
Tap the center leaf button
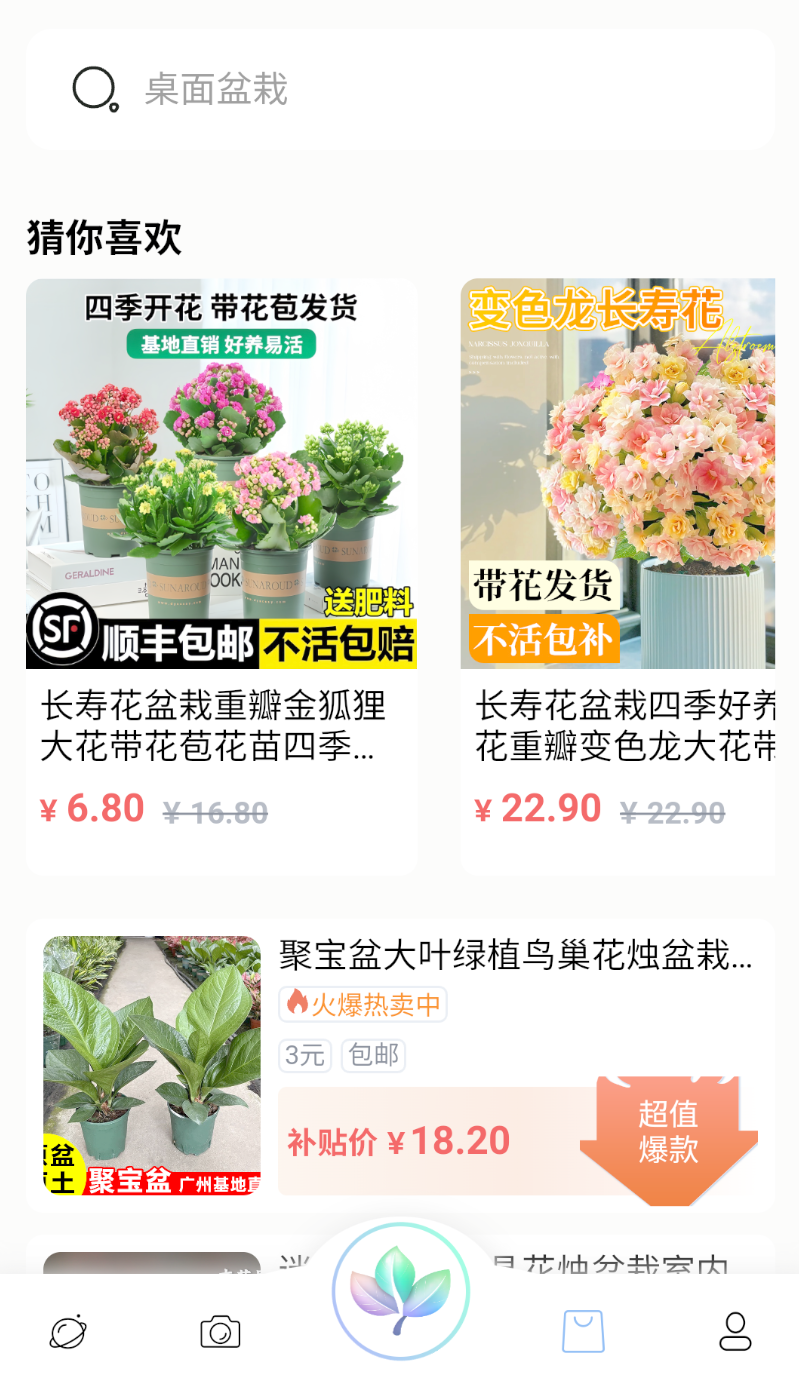401,1291
